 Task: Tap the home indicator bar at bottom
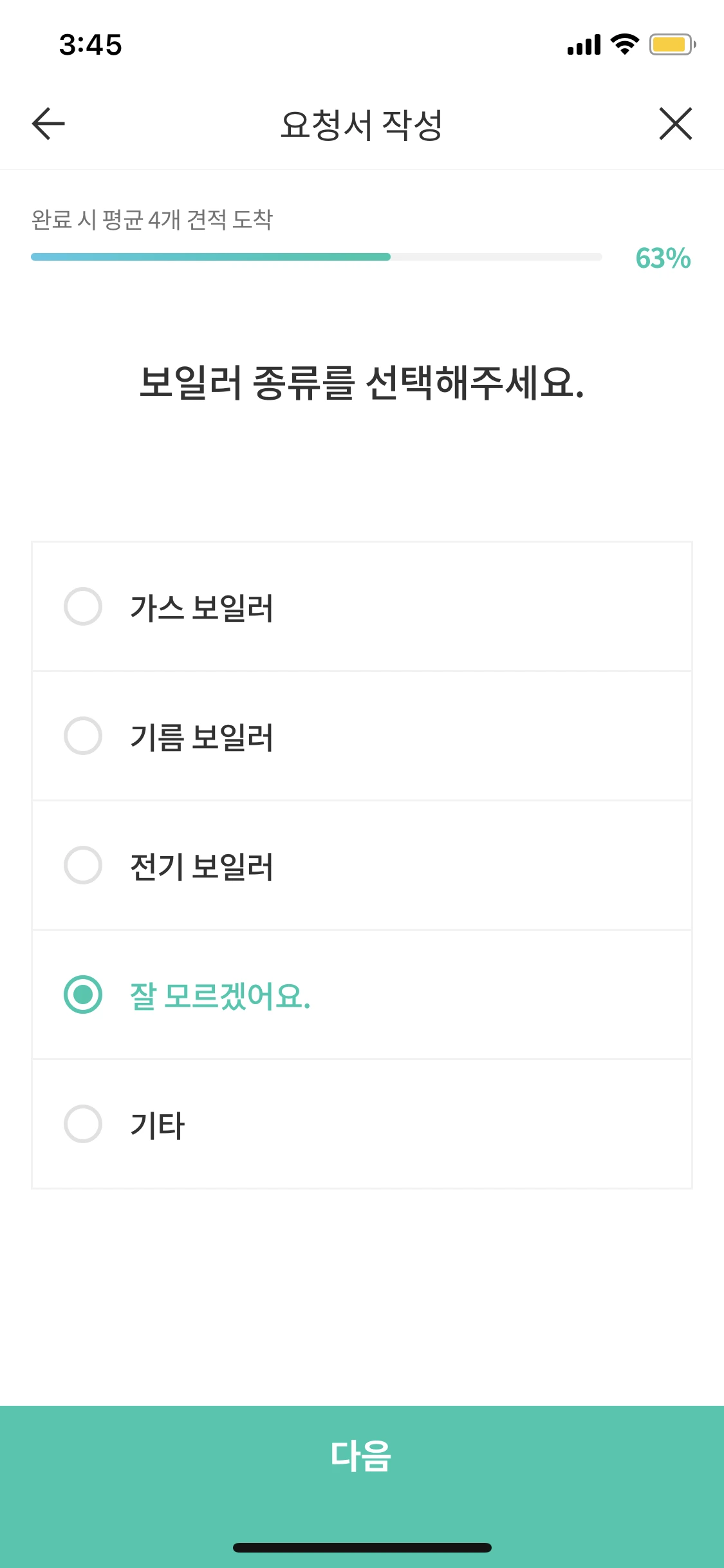(362, 1547)
